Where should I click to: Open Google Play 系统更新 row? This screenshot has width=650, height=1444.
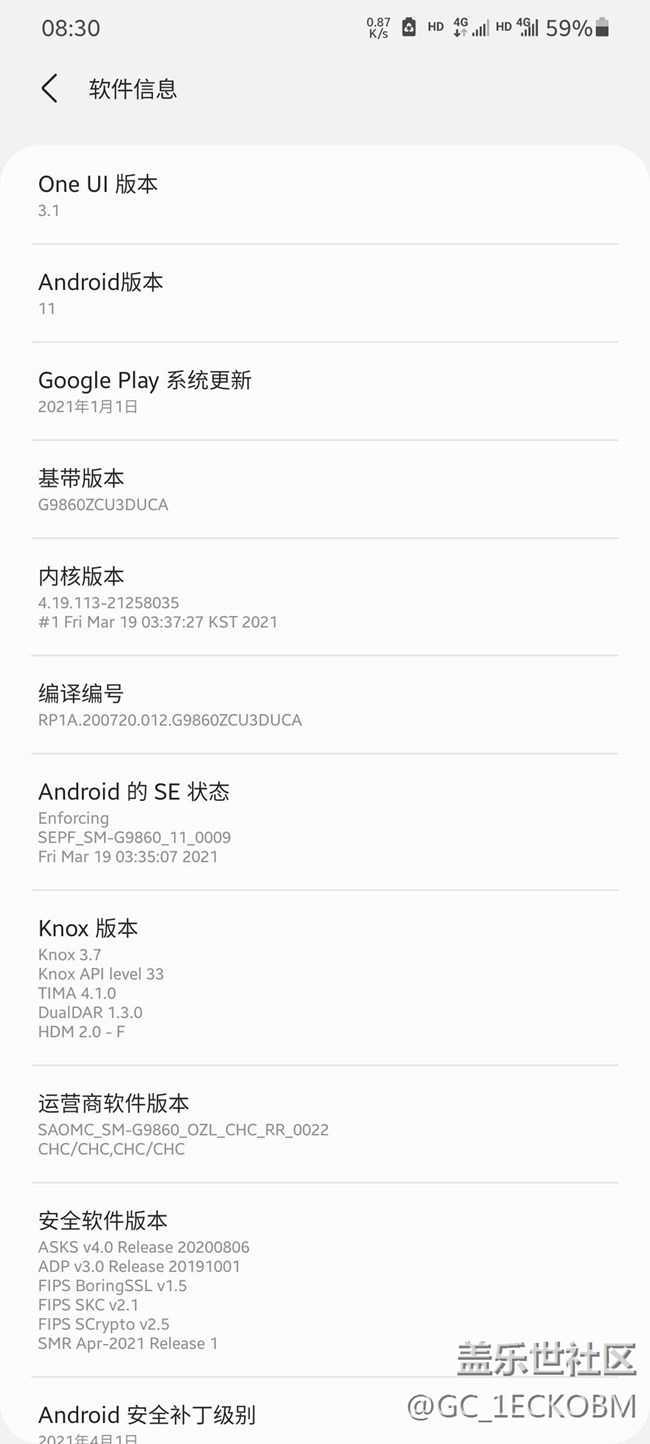(x=325, y=391)
